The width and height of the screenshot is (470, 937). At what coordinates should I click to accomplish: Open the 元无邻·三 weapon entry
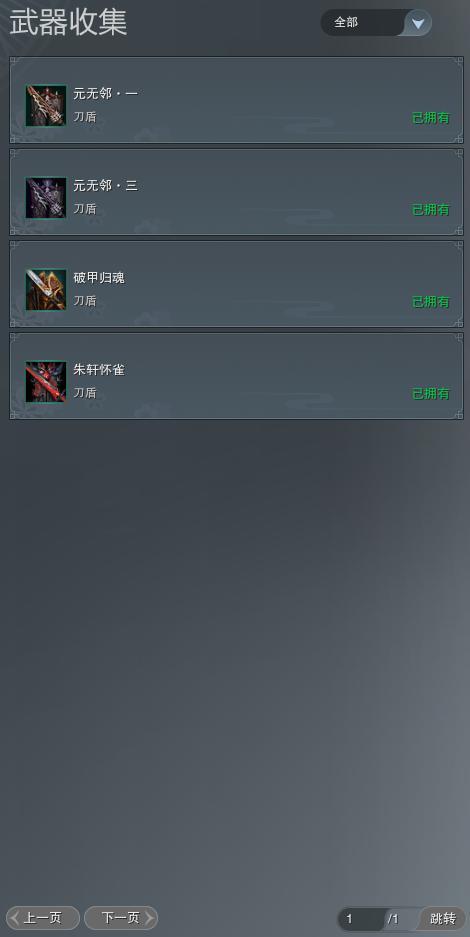coord(236,192)
